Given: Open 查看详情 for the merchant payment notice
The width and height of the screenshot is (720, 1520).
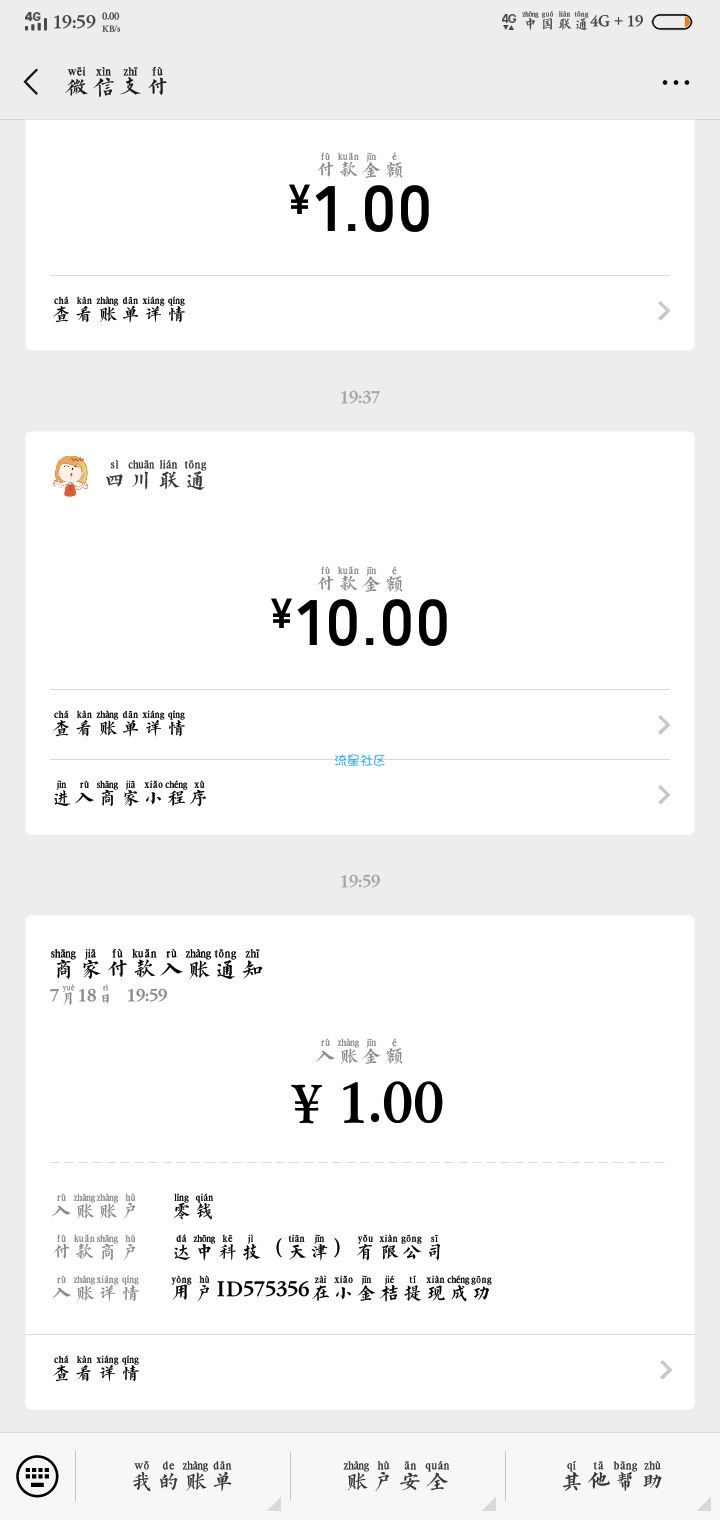Looking at the screenshot, I should (360, 1370).
